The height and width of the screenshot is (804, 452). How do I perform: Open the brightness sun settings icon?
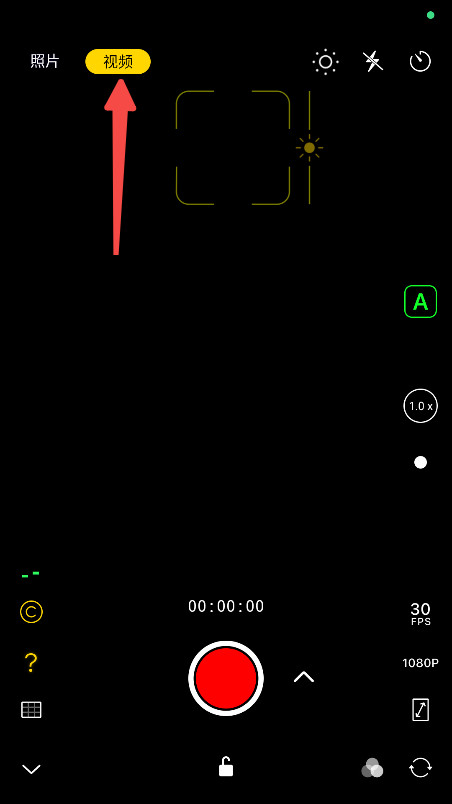point(325,62)
